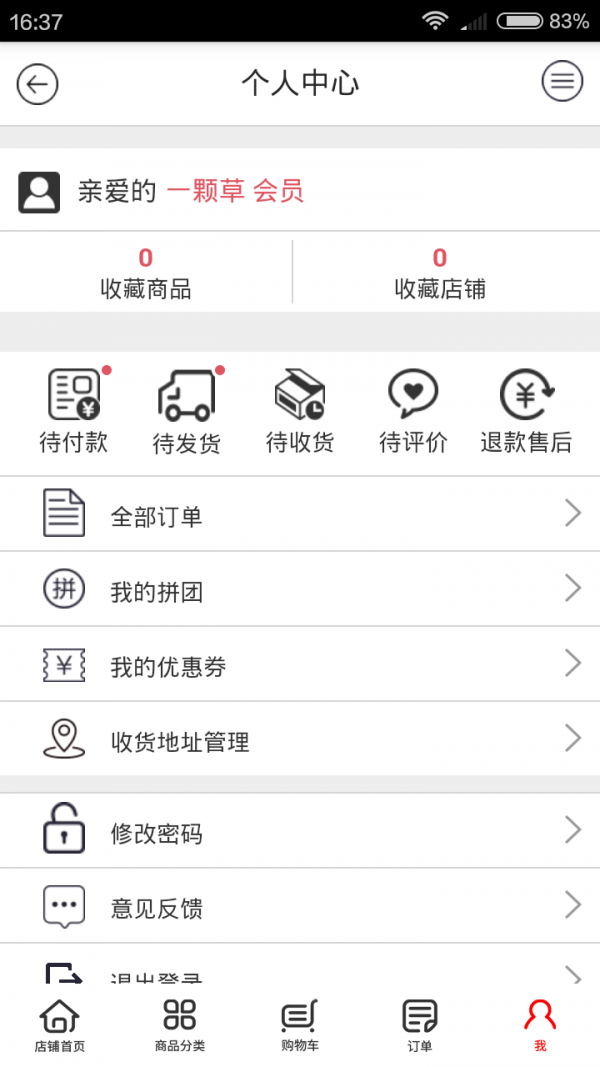Switch to 订单 orders tab

point(420,1026)
